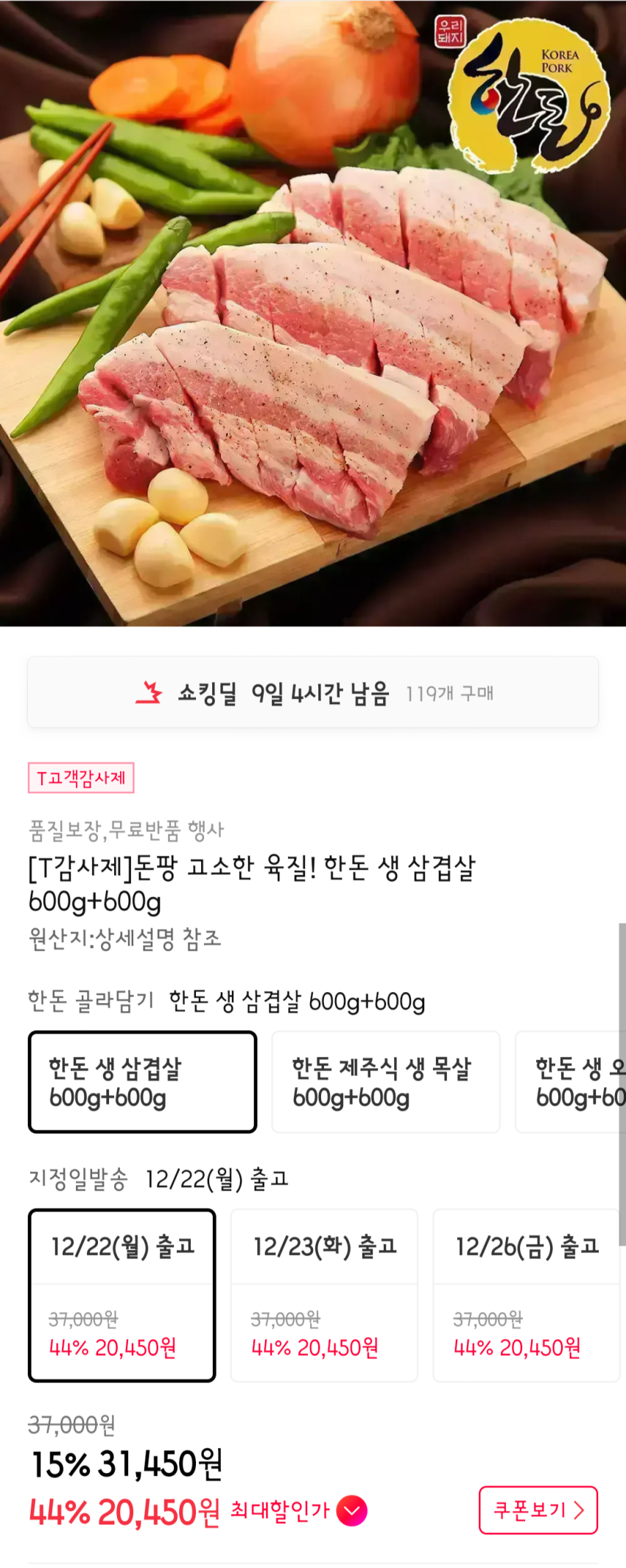
Task: Choose 한돈 제주식 생 목살 option
Action: (386, 1081)
